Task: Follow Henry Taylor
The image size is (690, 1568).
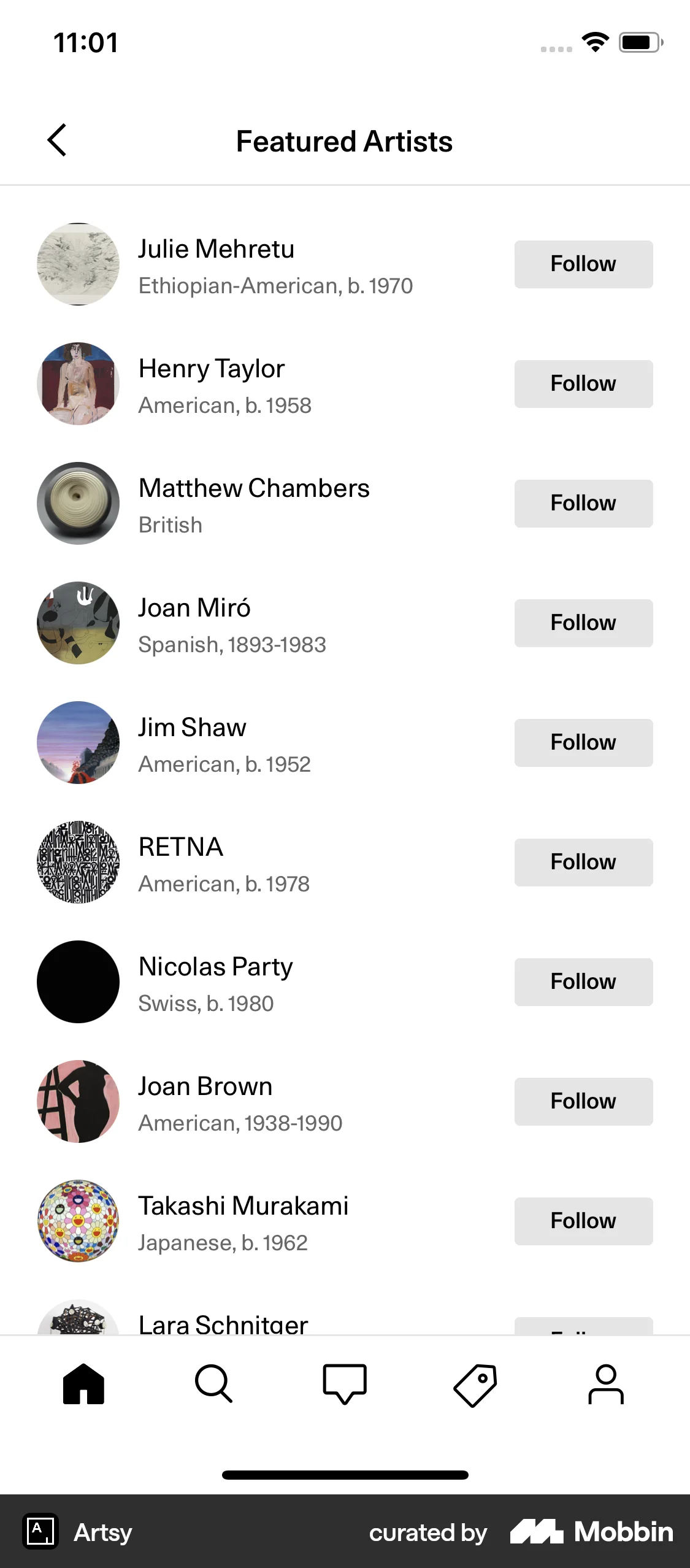Action: click(x=583, y=383)
